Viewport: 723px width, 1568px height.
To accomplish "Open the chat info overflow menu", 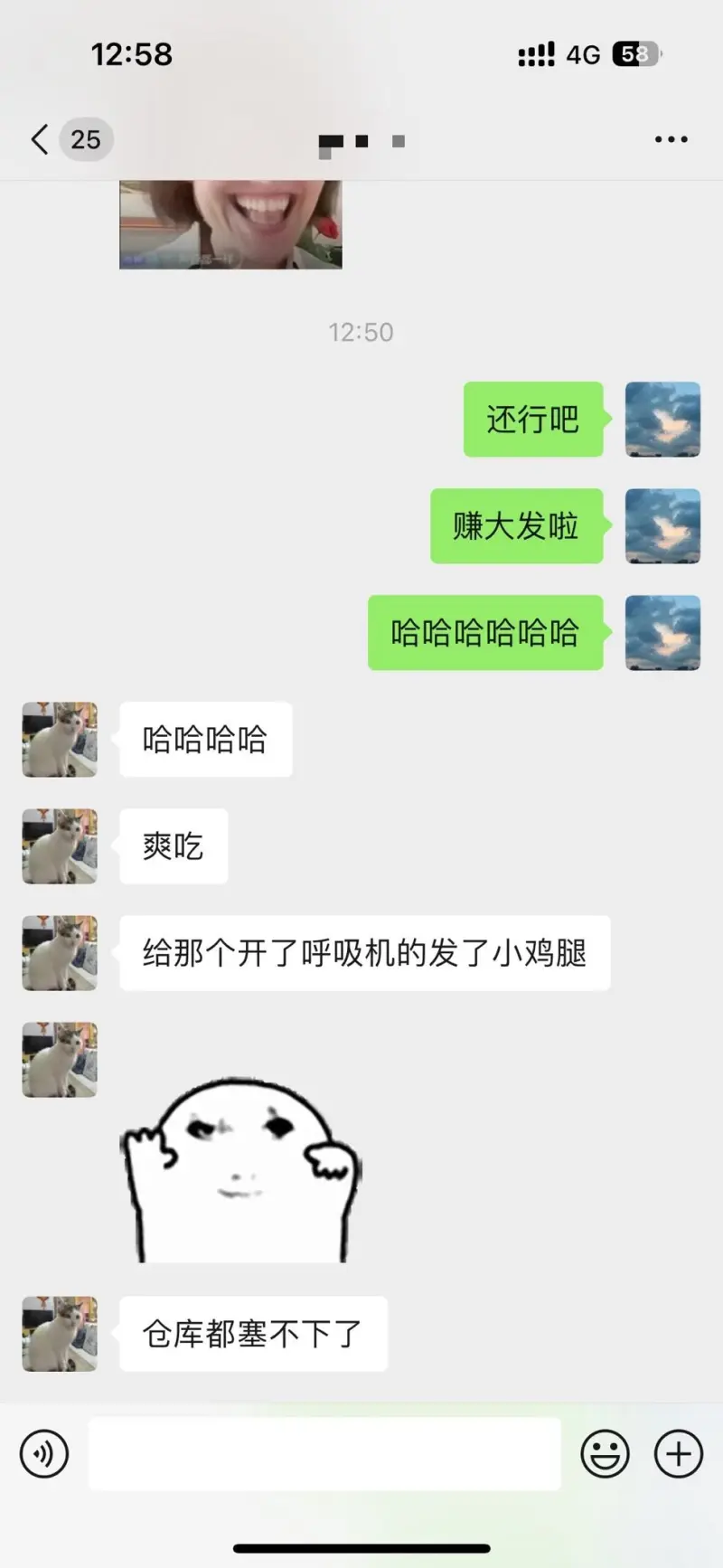I will point(671,139).
